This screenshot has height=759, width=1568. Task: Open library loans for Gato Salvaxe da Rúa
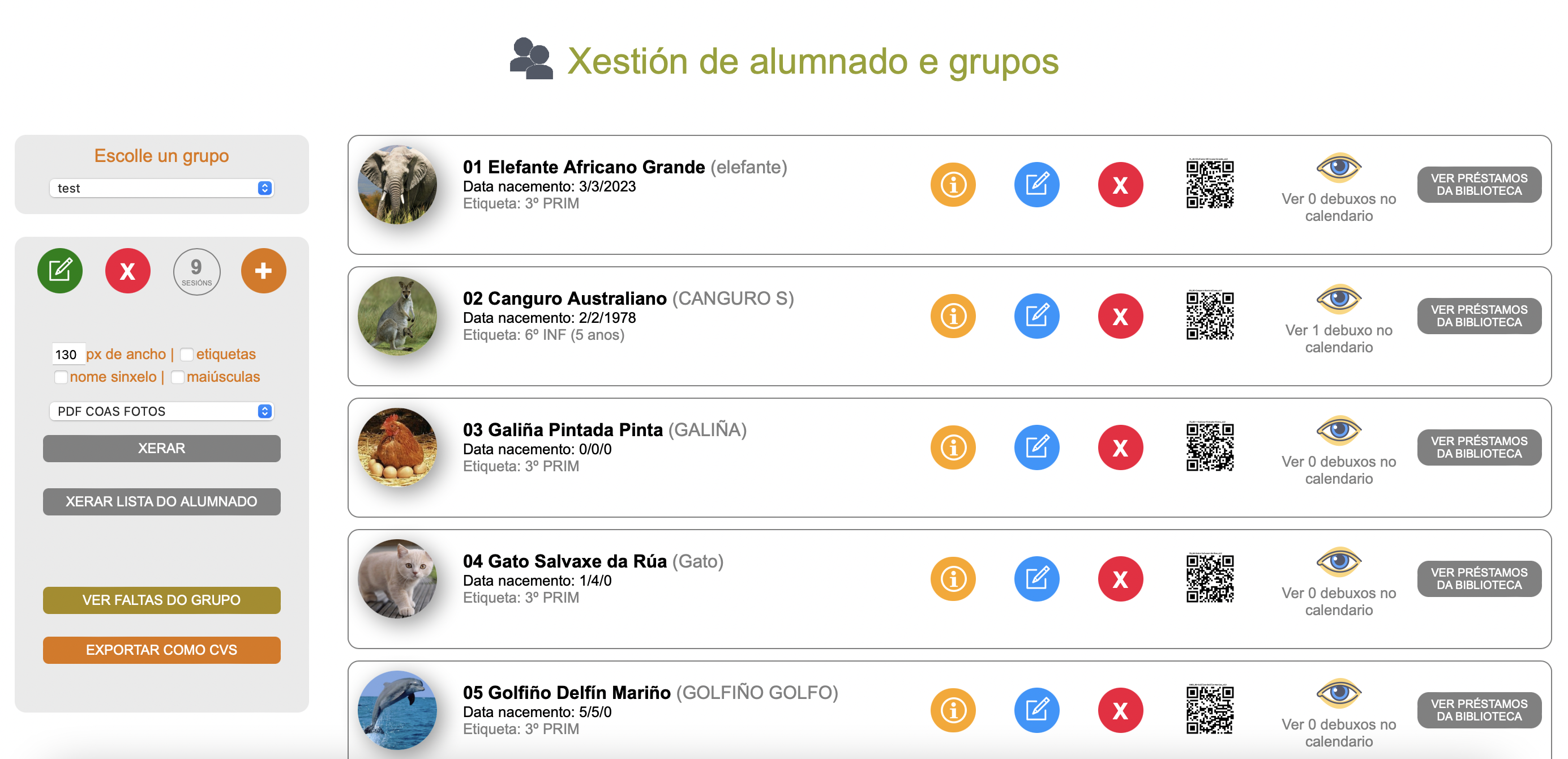coord(1479,579)
